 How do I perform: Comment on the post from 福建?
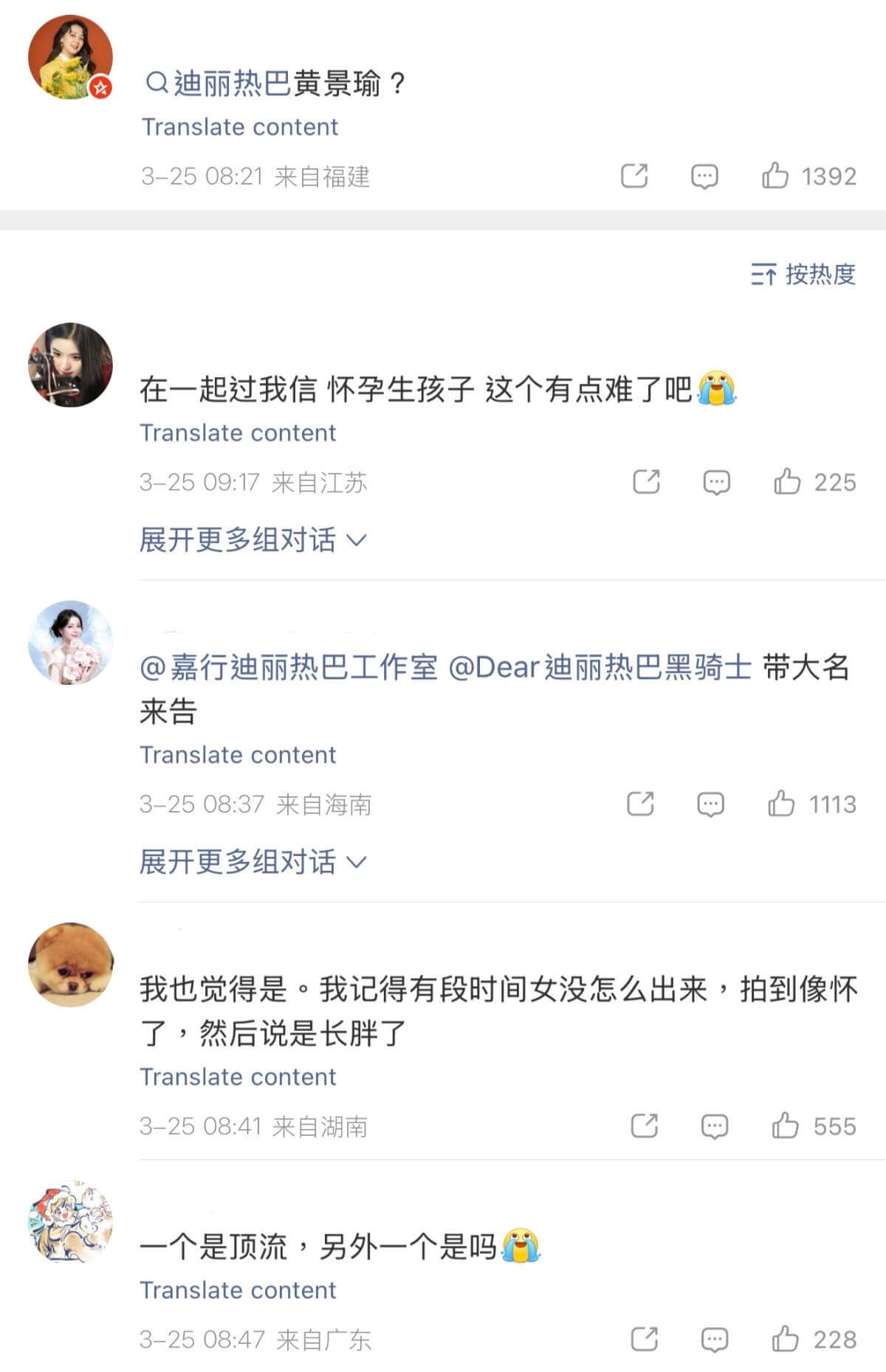click(x=704, y=176)
